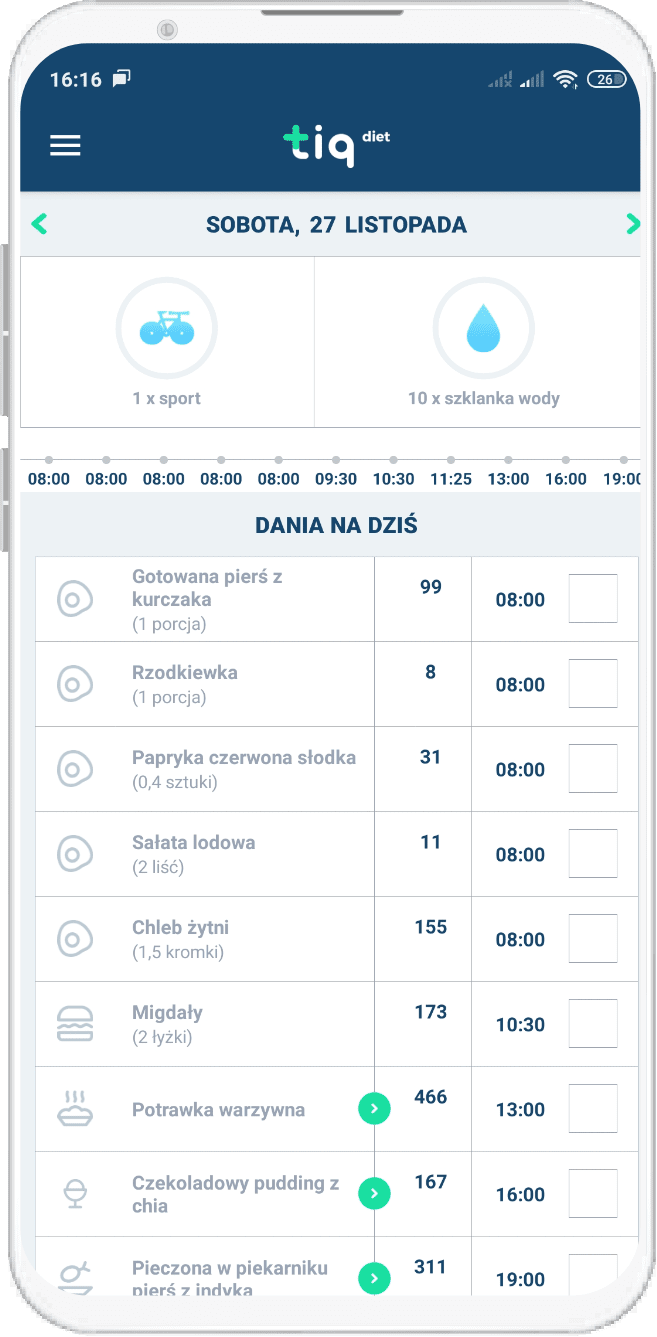Go to the previous day
Screen dimensions: 657x1337
pyautogui.click(x=39, y=224)
